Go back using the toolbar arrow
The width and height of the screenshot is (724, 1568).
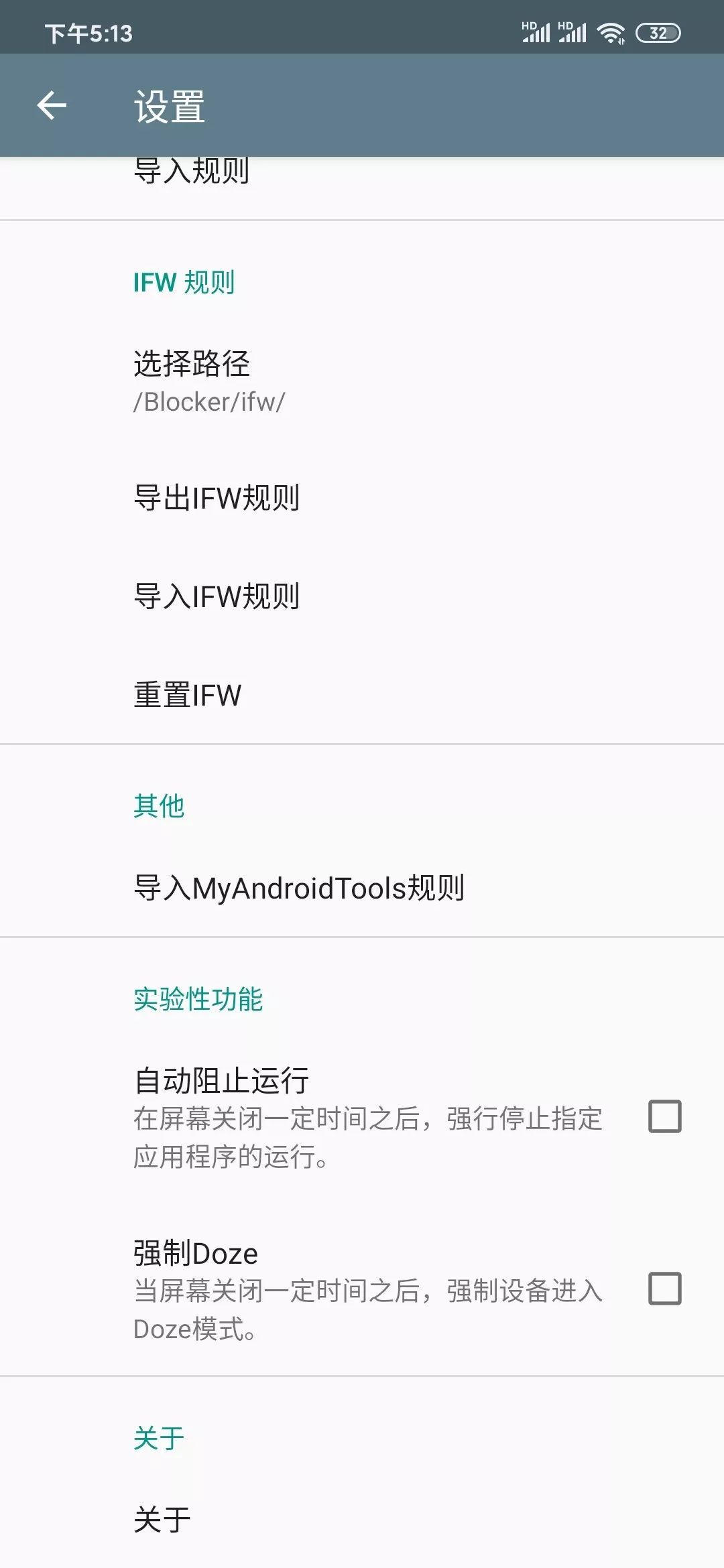[52, 105]
